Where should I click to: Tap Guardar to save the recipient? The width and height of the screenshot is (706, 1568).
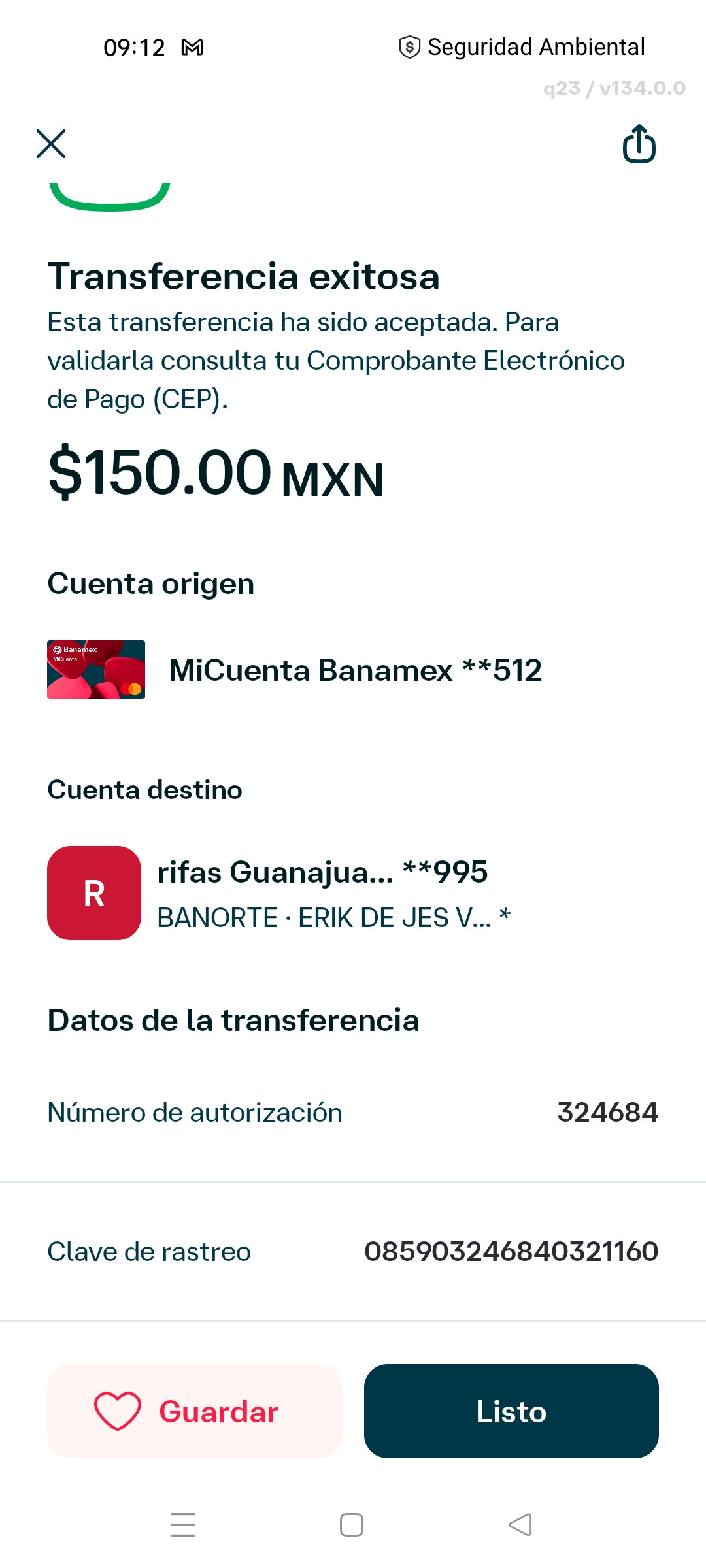tap(195, 1411)
